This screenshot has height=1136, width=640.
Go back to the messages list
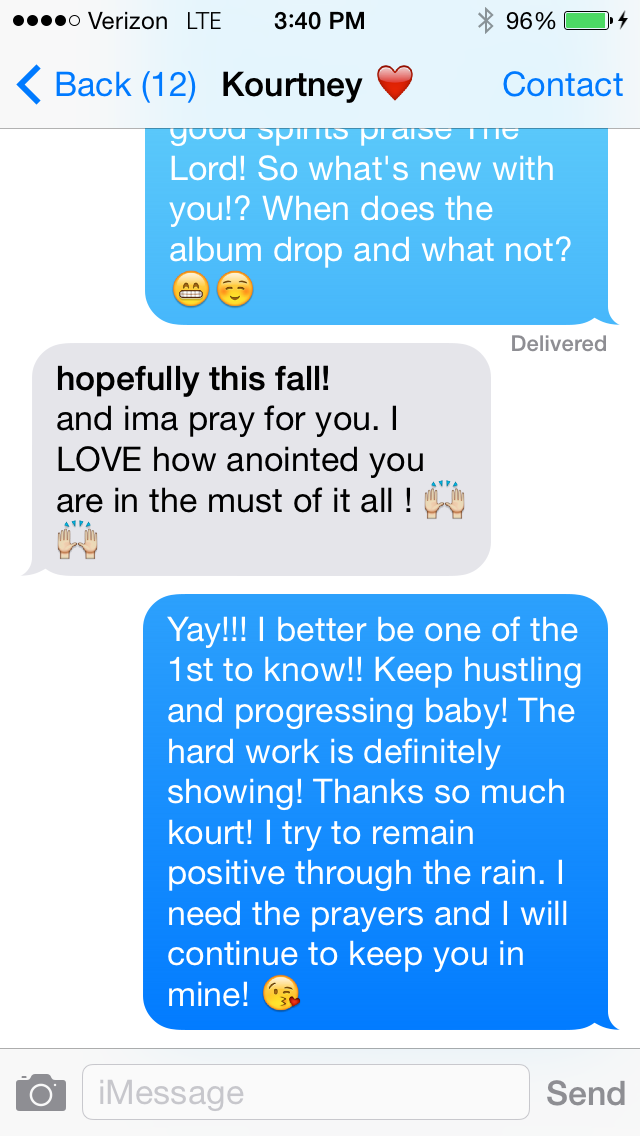[105, 86]
